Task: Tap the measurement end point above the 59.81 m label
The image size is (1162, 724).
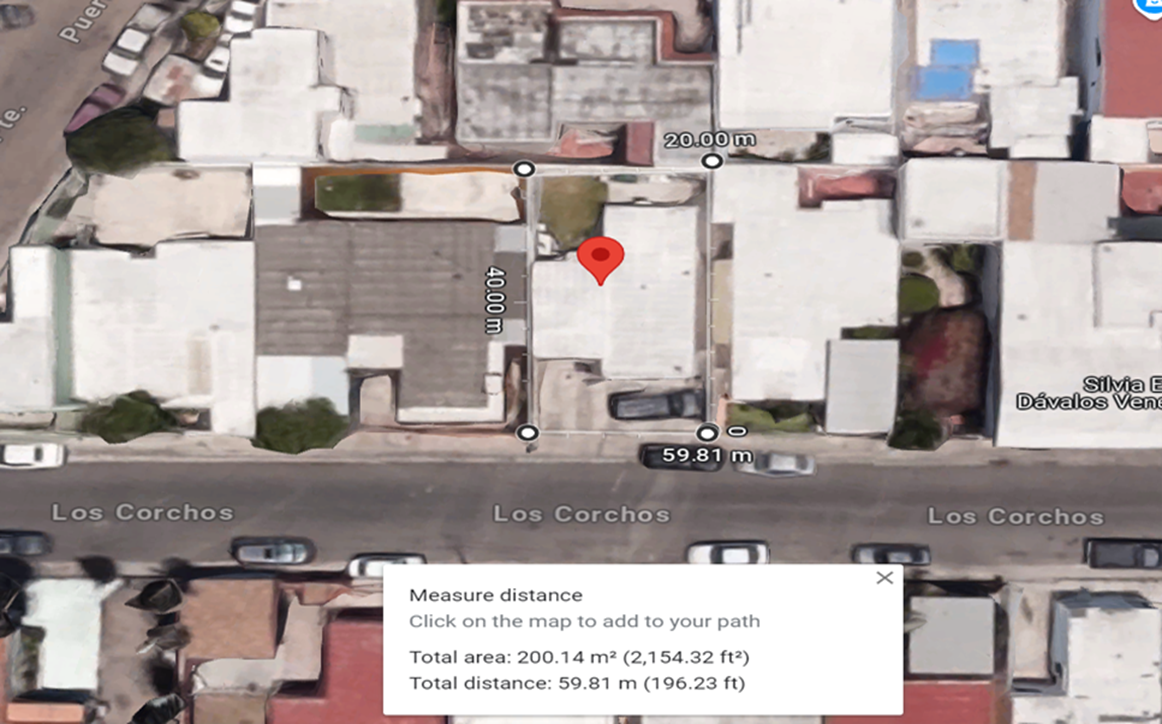Action: (x=707, y=433)
